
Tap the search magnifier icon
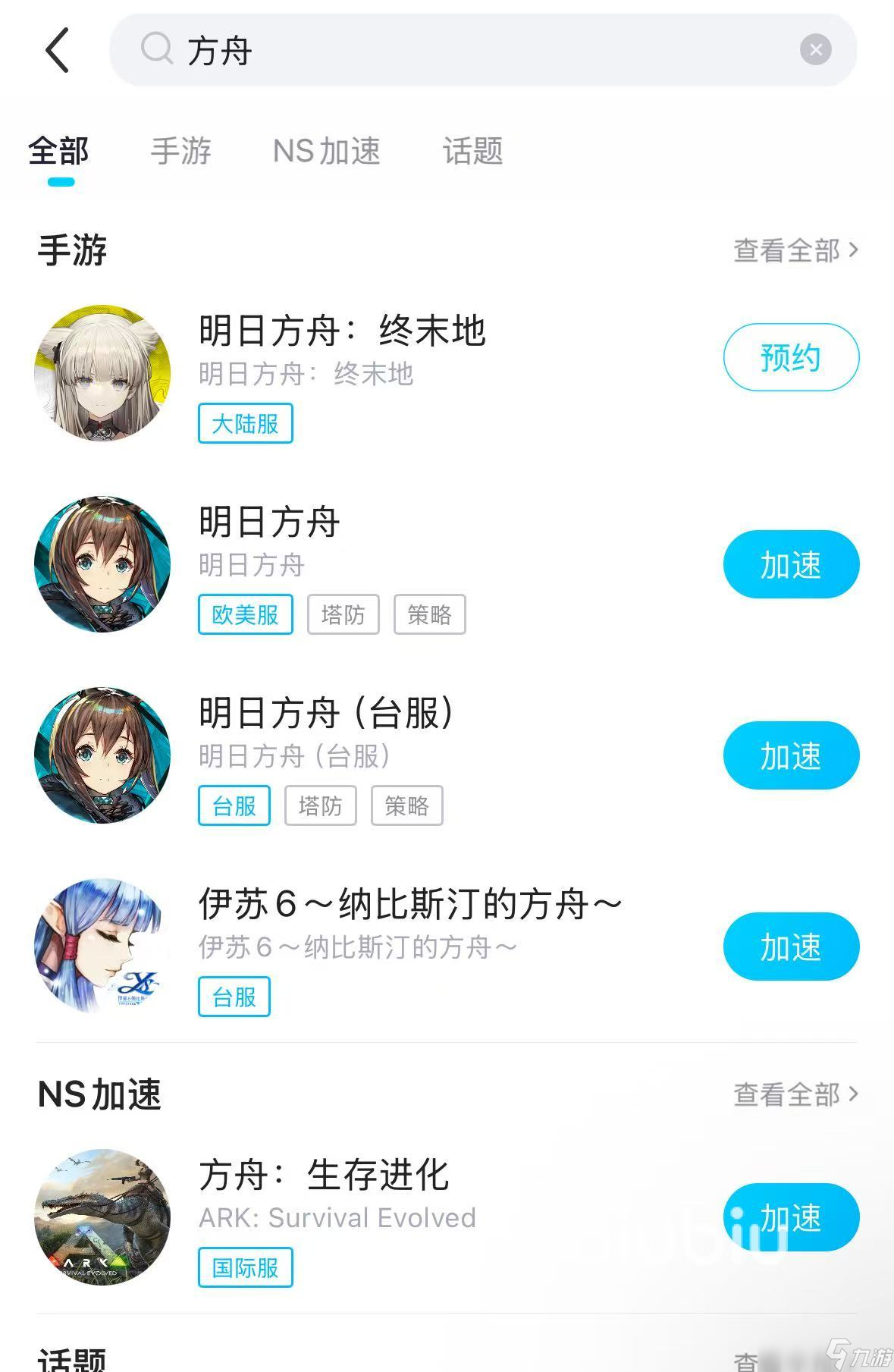(x=155, y=50)
